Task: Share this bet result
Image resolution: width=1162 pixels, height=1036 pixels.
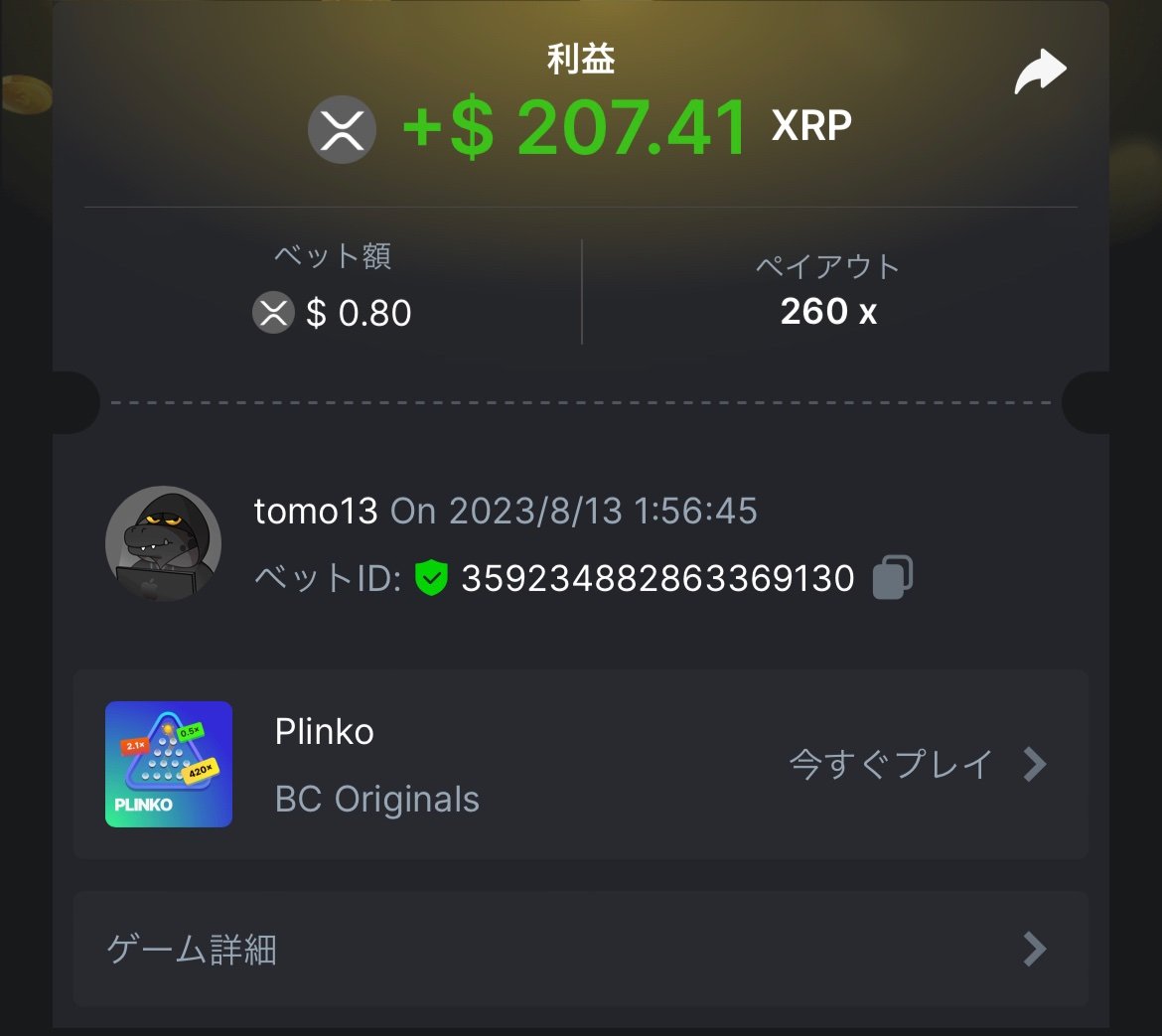Action: coord(1040,74)
